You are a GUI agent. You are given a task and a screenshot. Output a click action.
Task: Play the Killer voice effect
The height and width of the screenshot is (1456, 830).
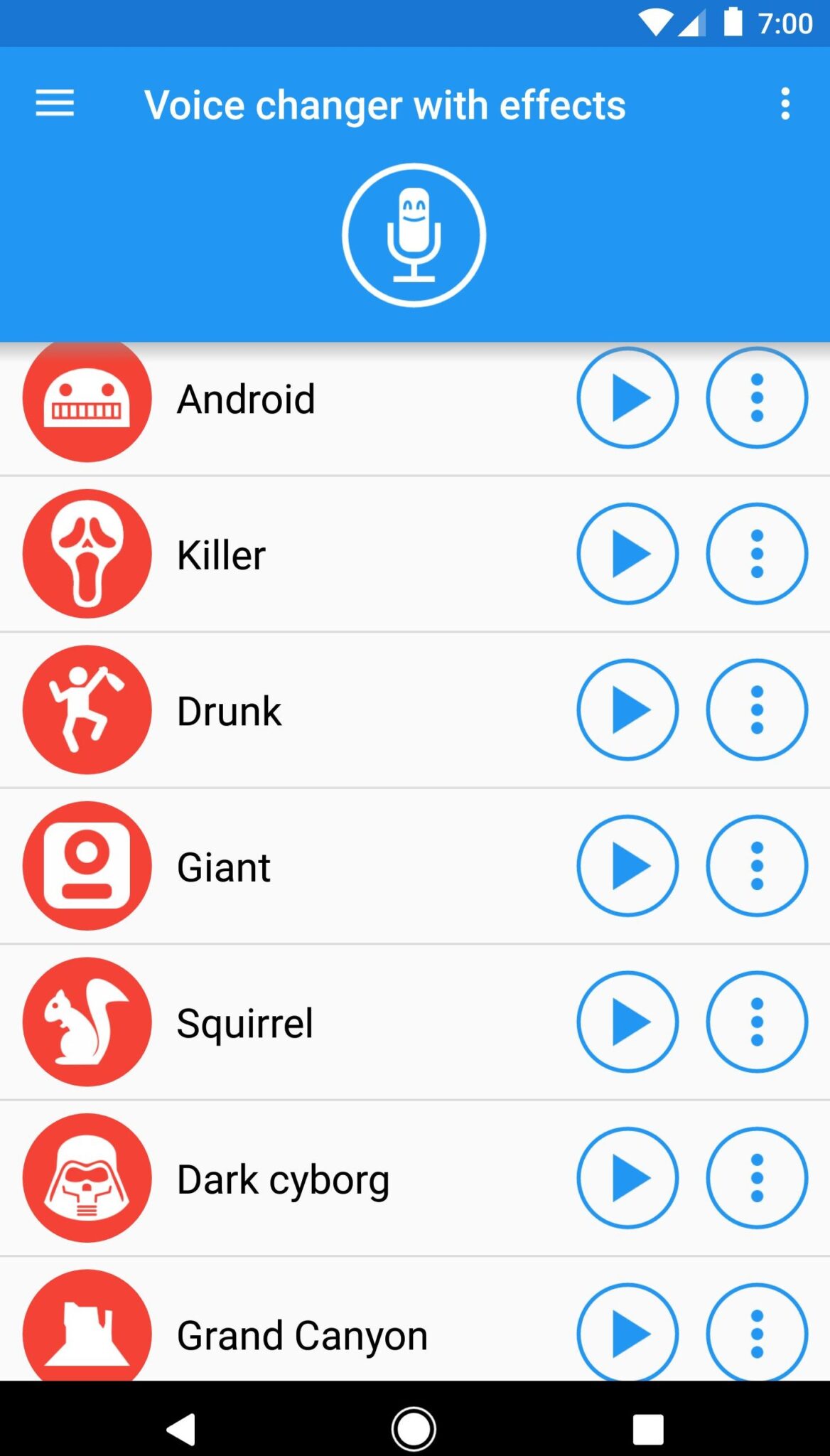627,554
